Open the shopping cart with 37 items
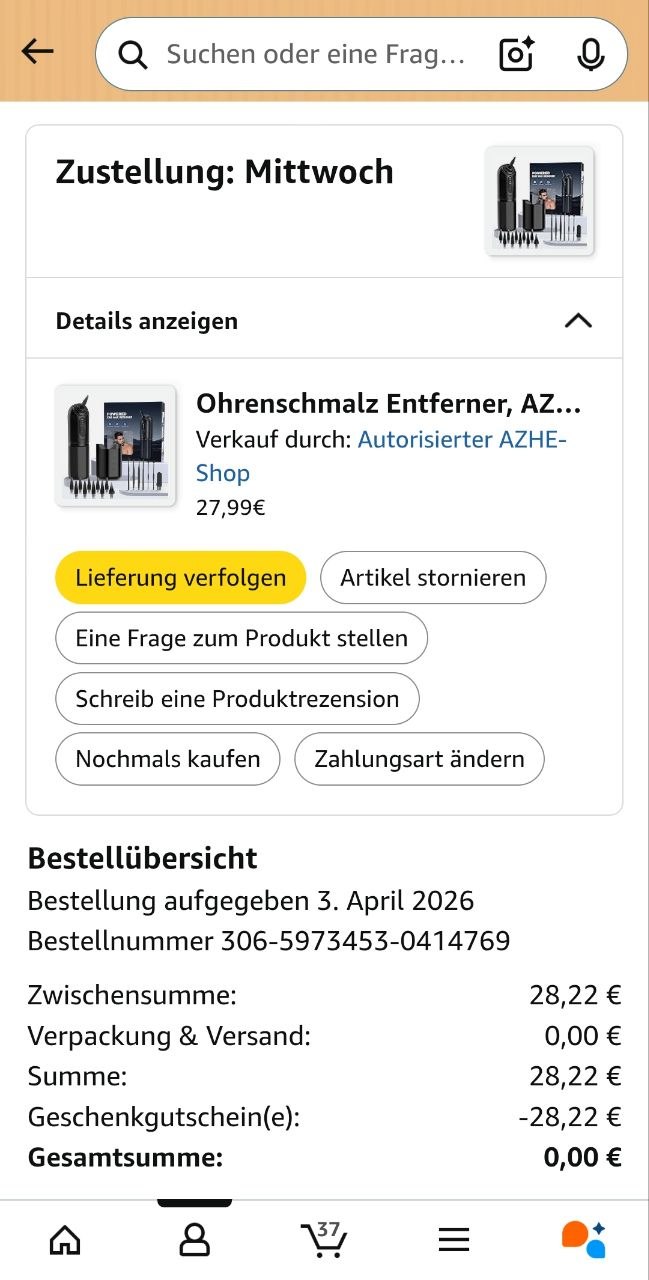649x1280 pixels. tap(324, 1240)
